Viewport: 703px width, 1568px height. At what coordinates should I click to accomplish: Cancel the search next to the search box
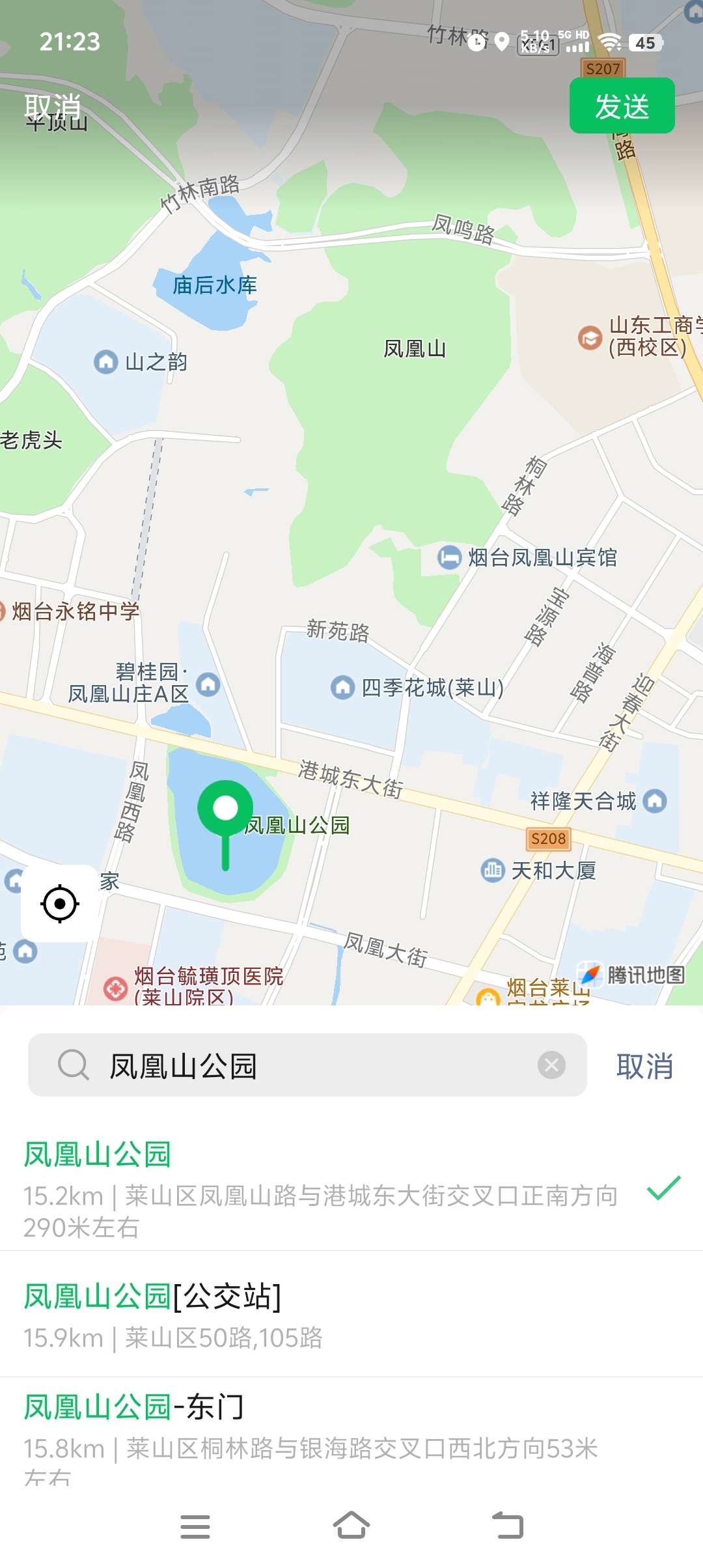point(644,1066)
